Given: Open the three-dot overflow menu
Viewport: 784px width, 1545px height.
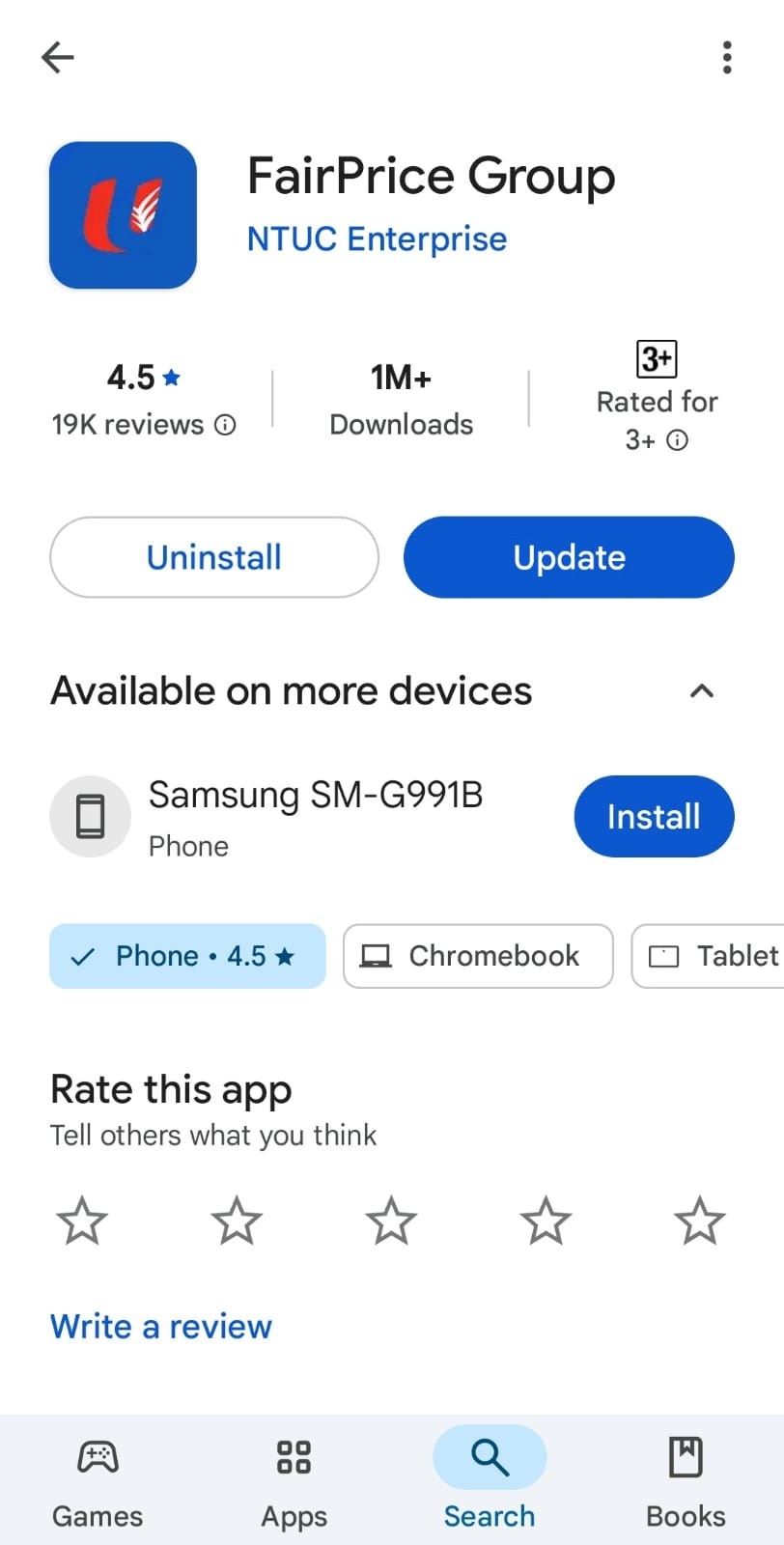Looking at the screenshot, I should coord(727,58).
